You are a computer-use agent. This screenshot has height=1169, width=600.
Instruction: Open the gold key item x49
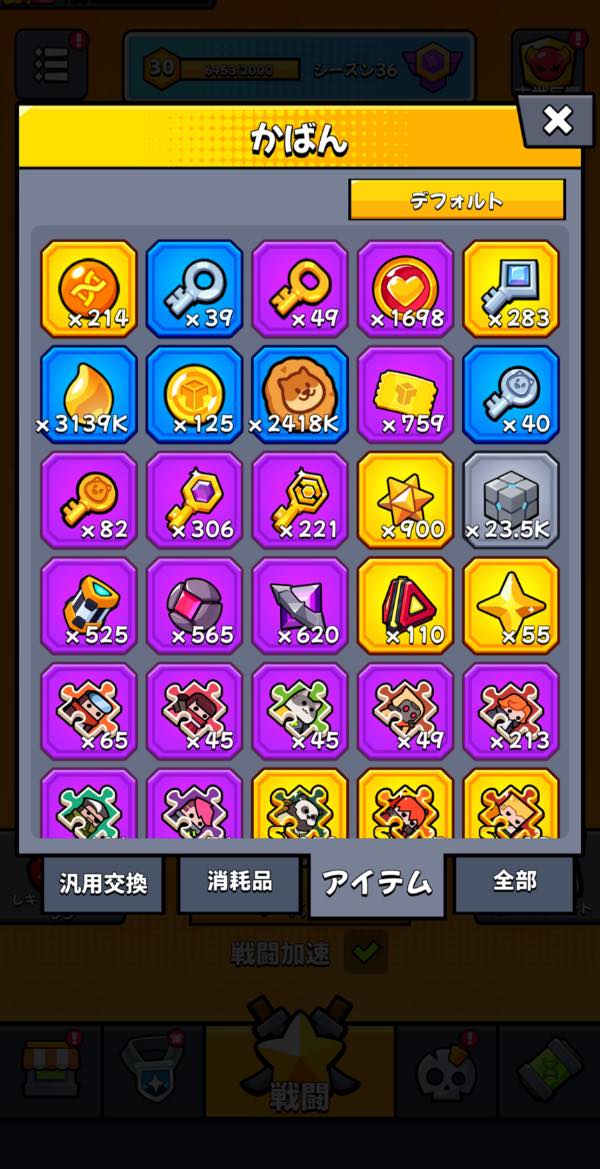point(300,288)
